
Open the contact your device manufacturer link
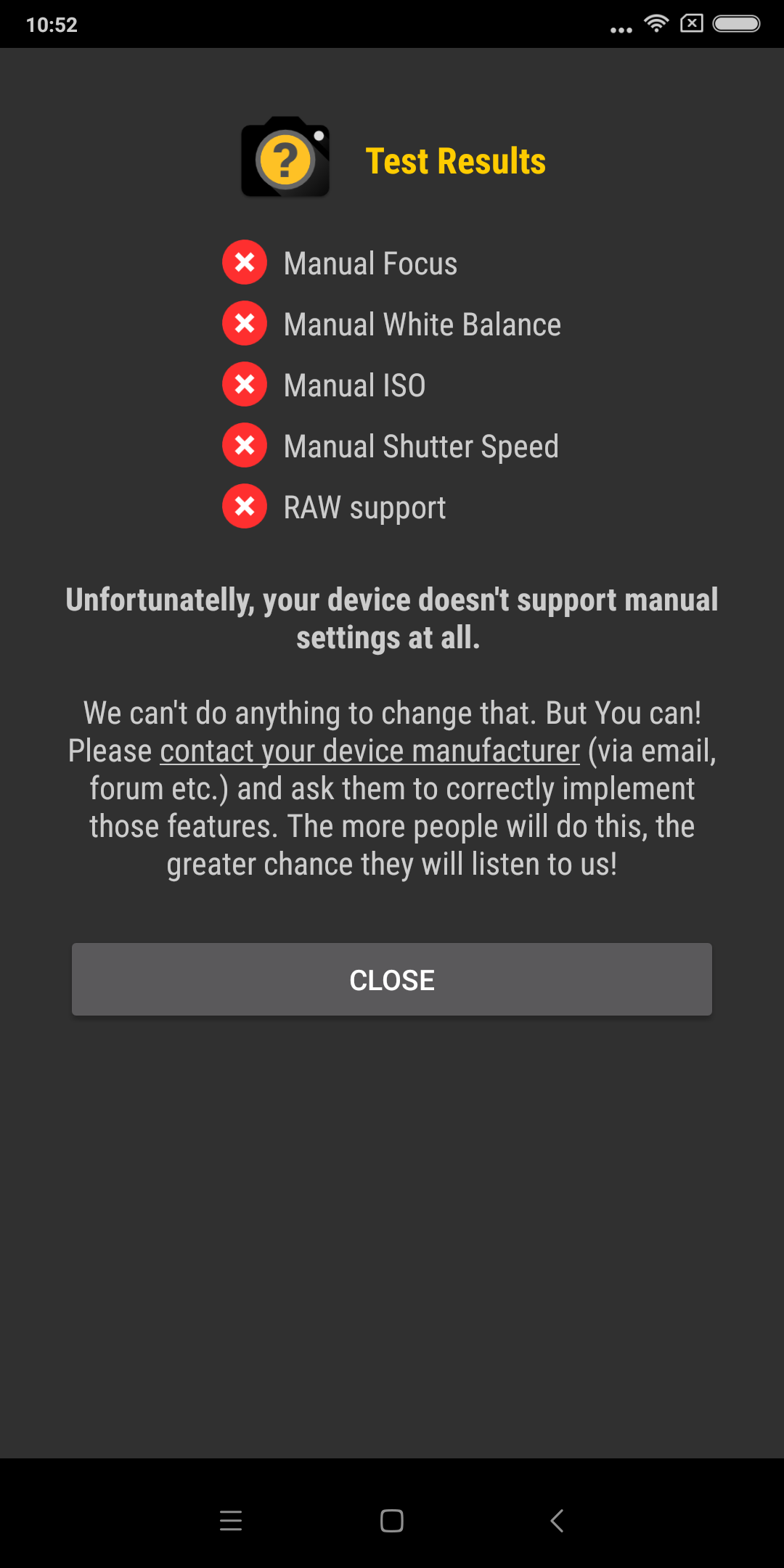click(369, 751)
